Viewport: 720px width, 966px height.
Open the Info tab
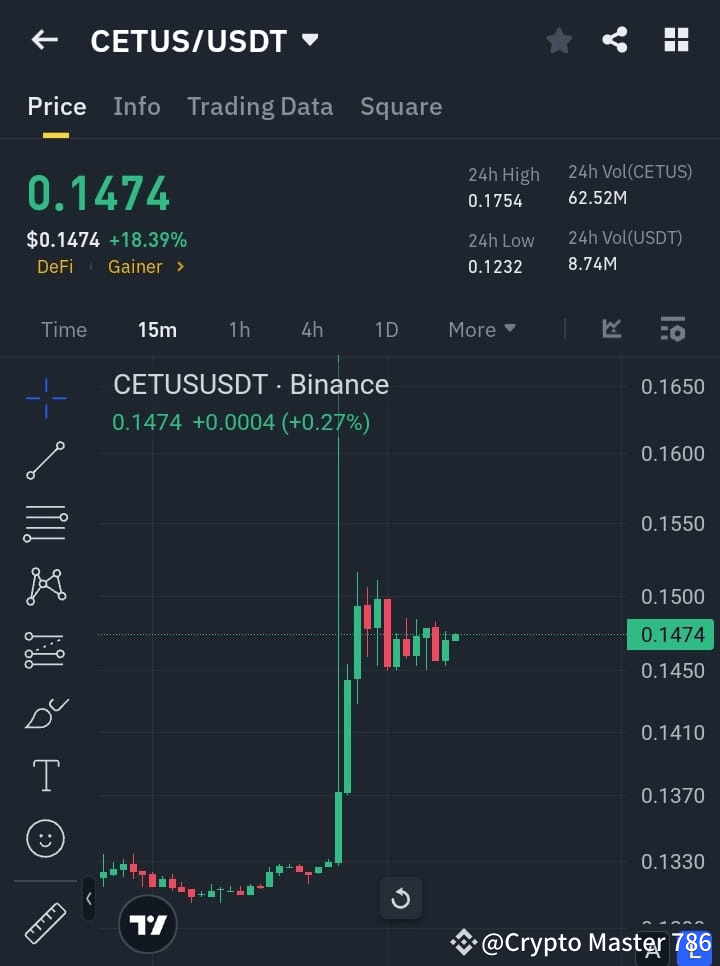click(137, 106)
